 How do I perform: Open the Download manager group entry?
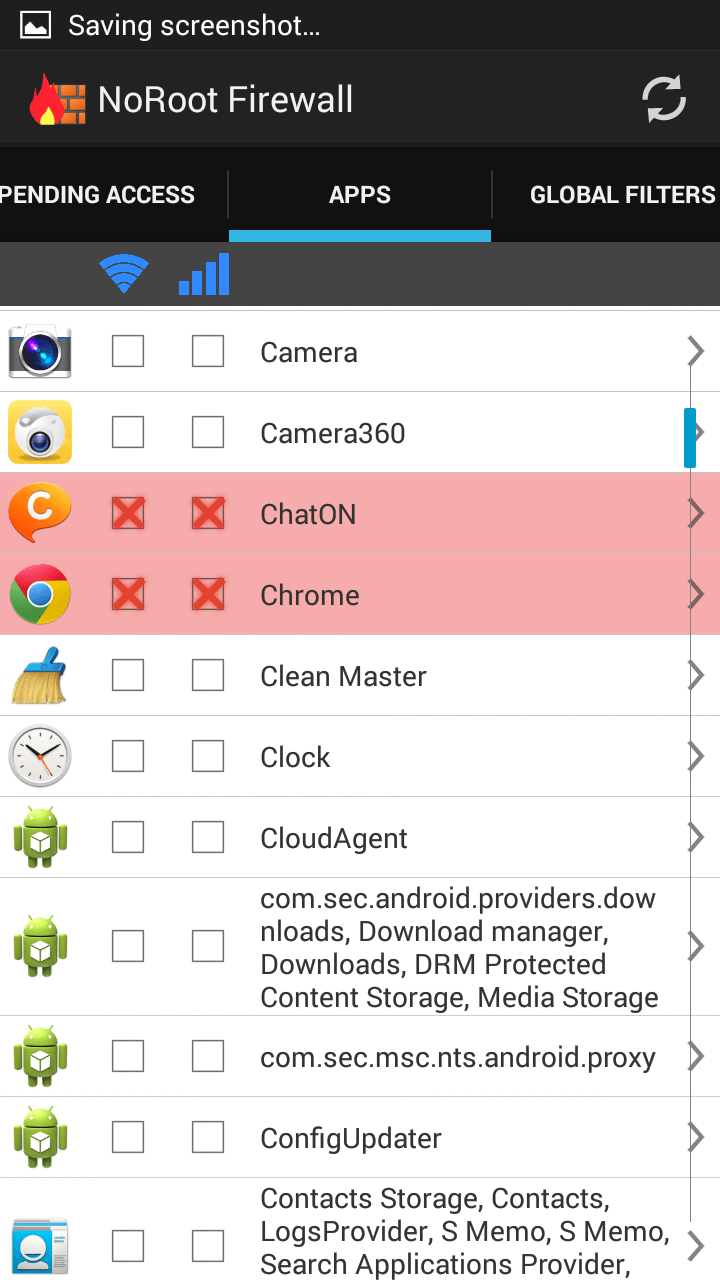tap(360, 947)
